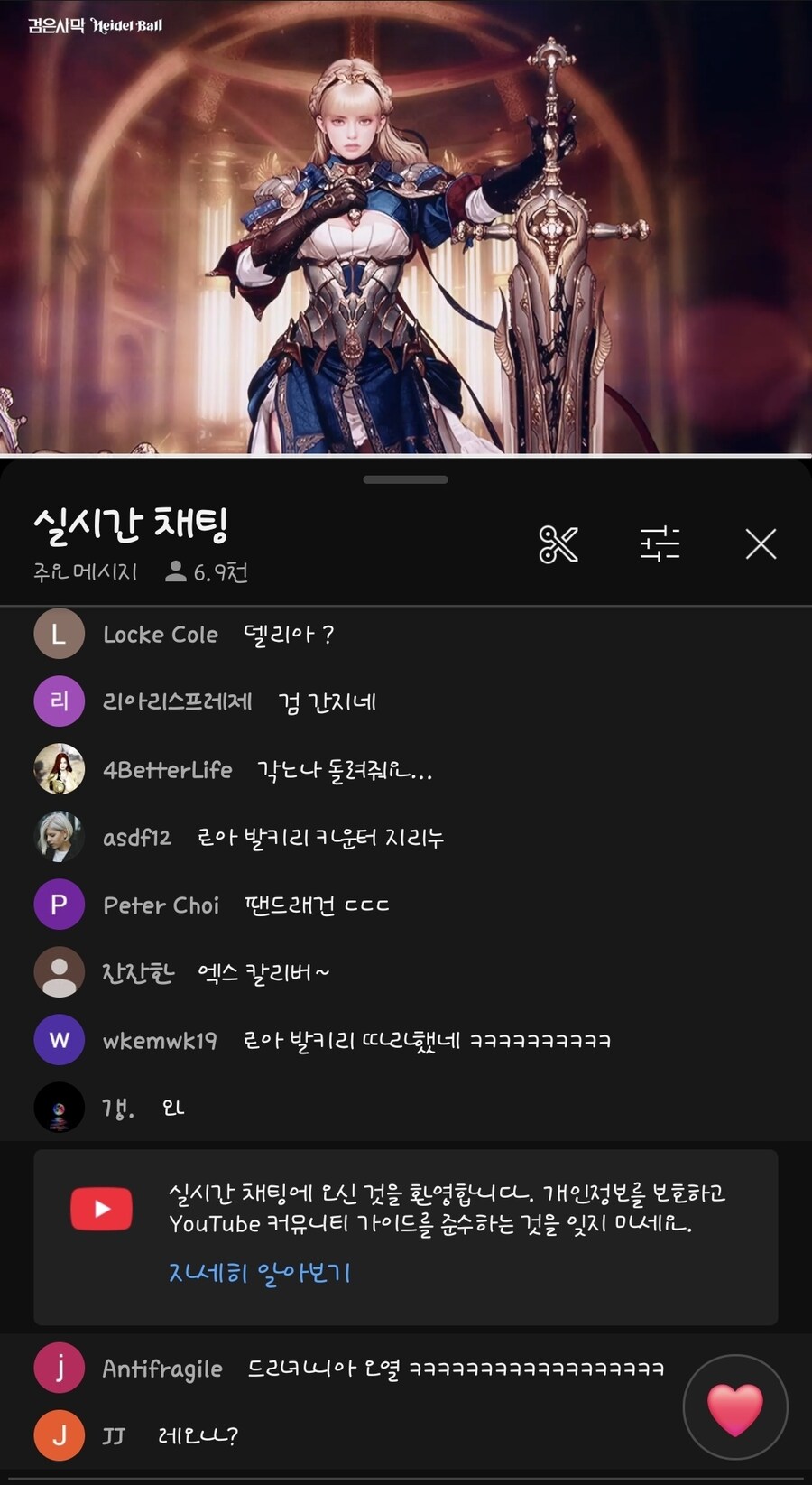This screenshot has height=1485, width=812.
Task: Tap wkemwk19's profile avatar
Action: coord(59,1039)
